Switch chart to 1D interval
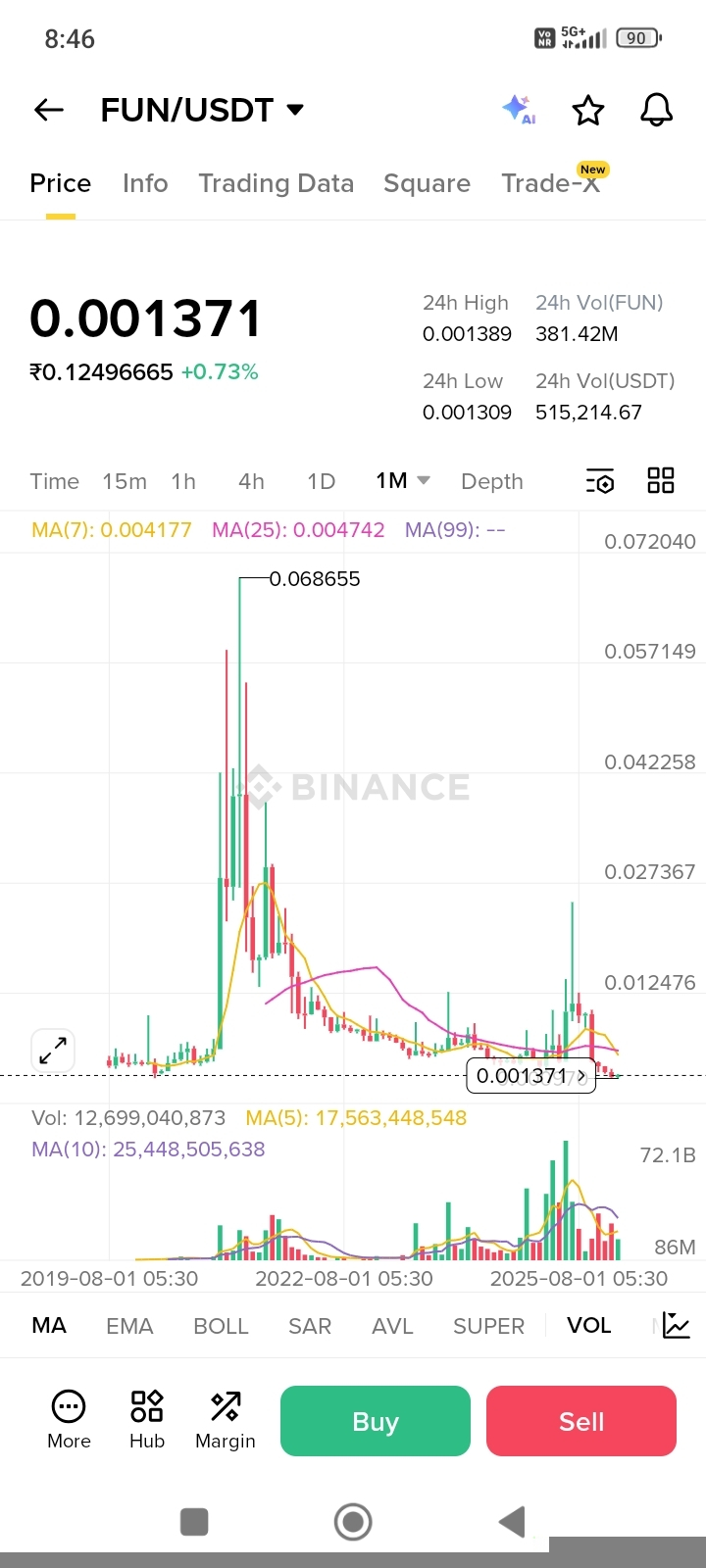This screenshot has width=706, height=1568. pos(321,481)
